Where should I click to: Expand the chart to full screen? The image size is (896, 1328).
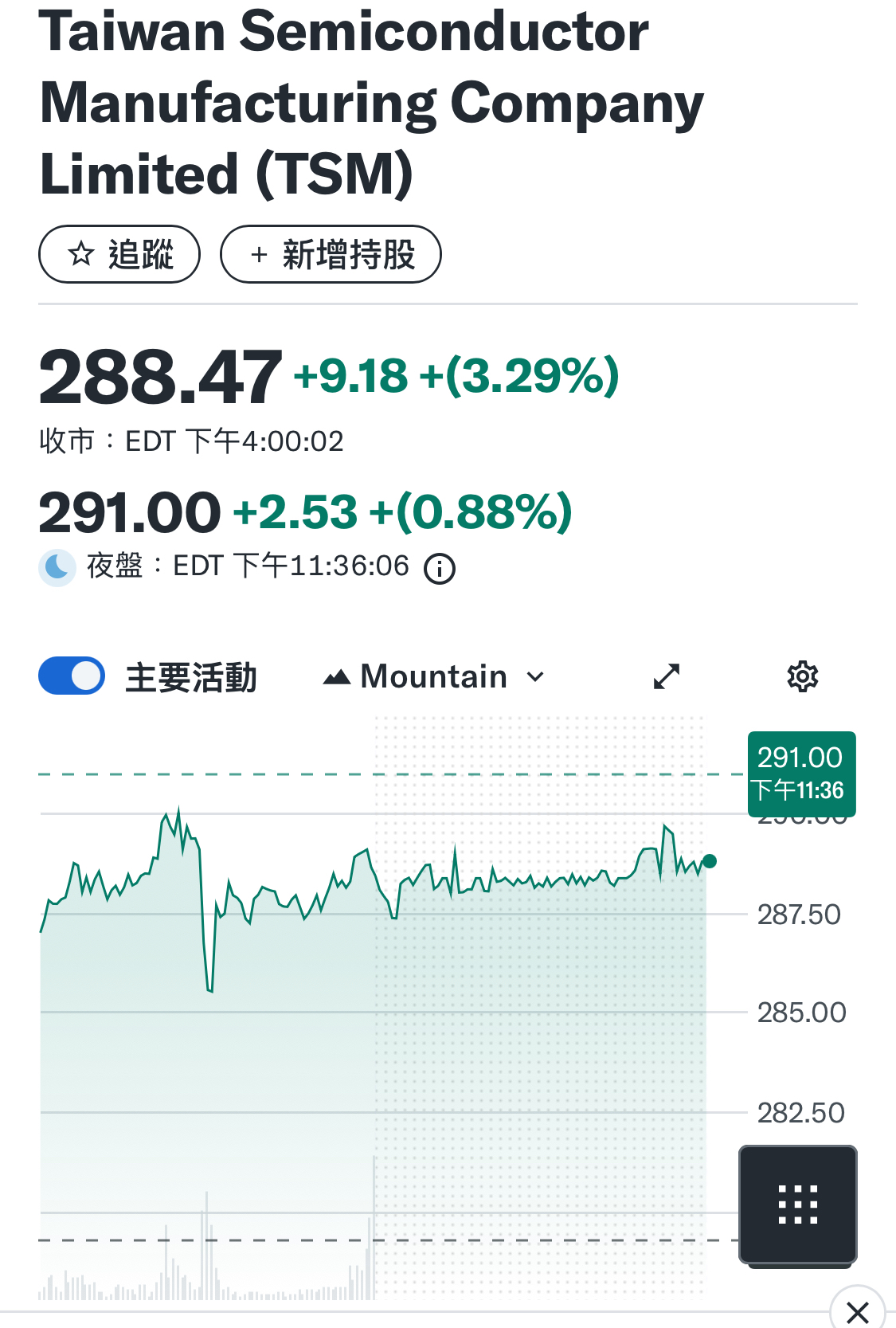tap(667, 676)
